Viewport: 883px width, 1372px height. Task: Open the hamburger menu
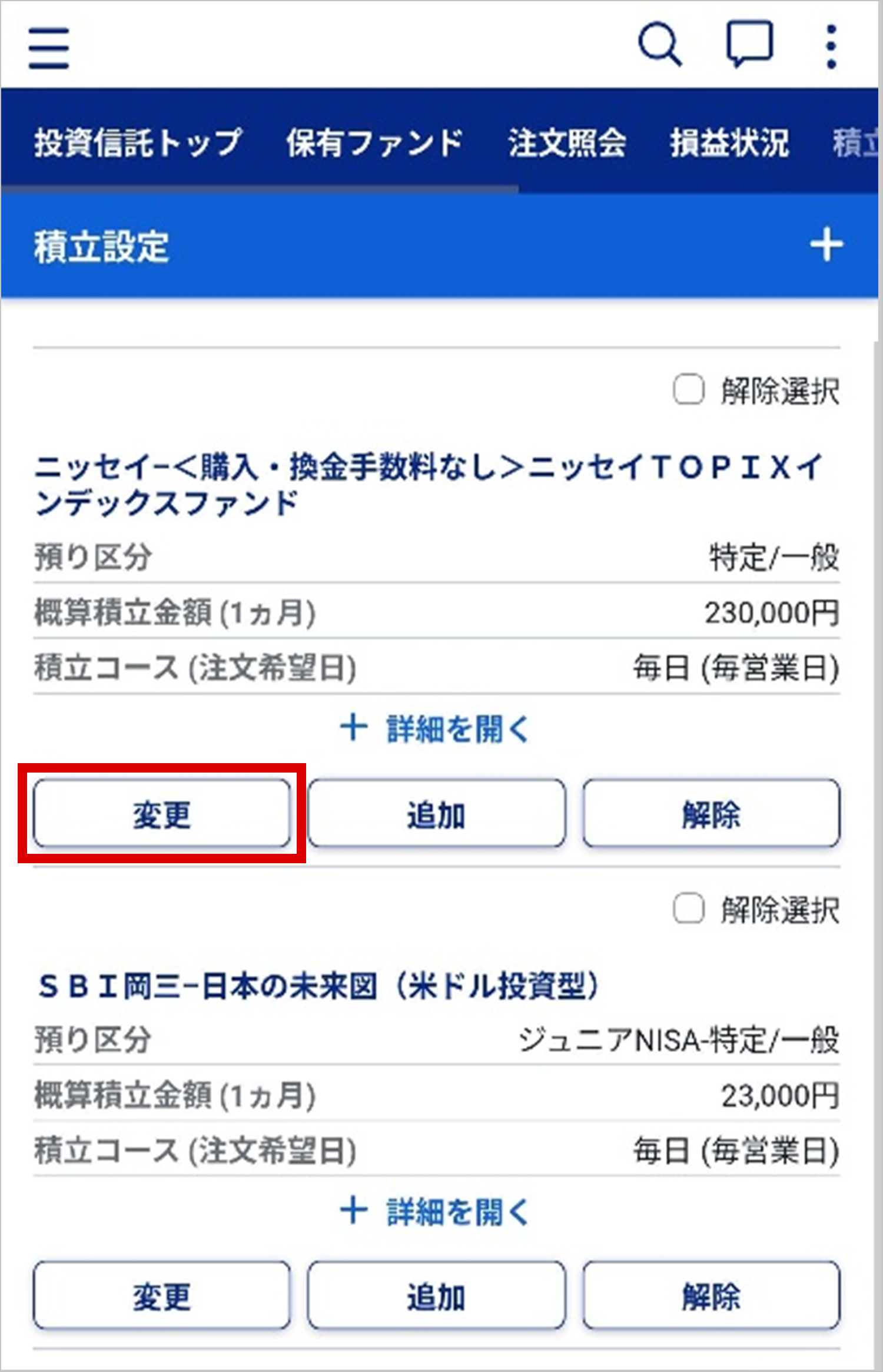49,48
